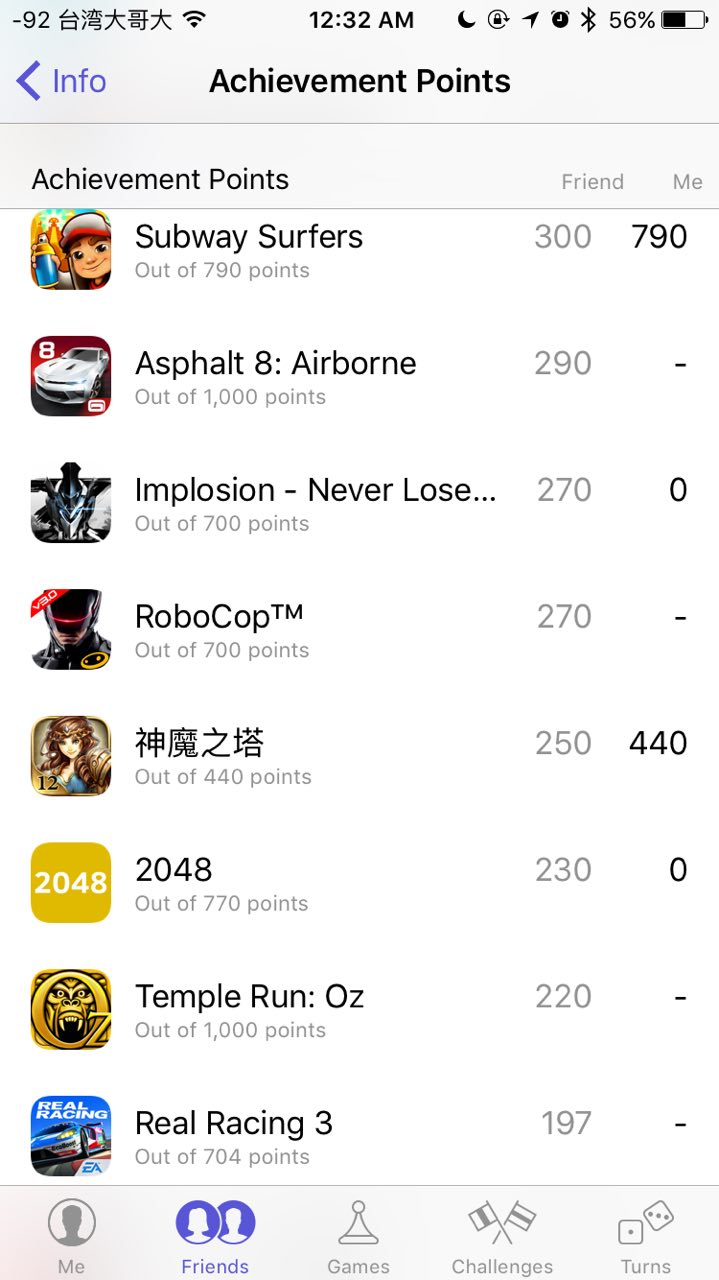Open the 神魔之塔 achievements row
The height and width of the screenshot is (1280, 719).
coord(359,757)
